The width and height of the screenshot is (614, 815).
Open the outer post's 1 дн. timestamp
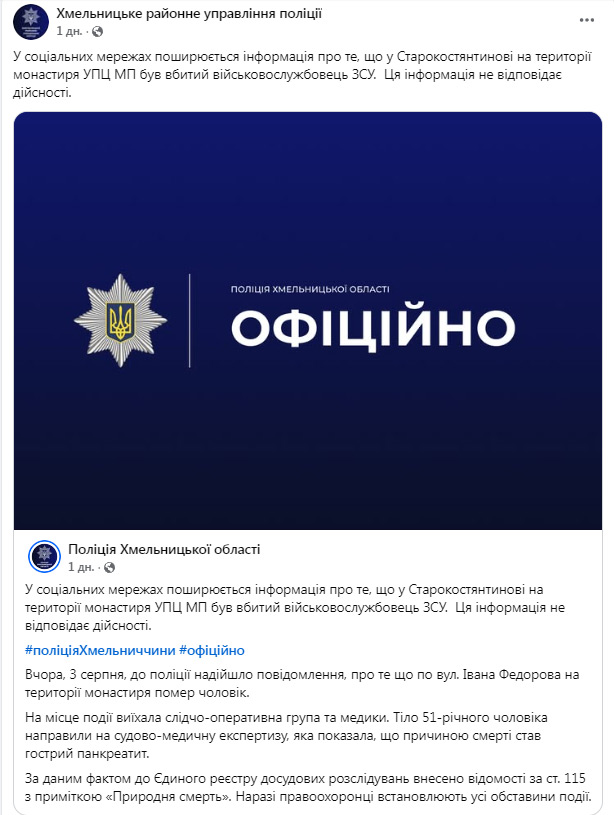pyautogui.click(x=68, y=31)
